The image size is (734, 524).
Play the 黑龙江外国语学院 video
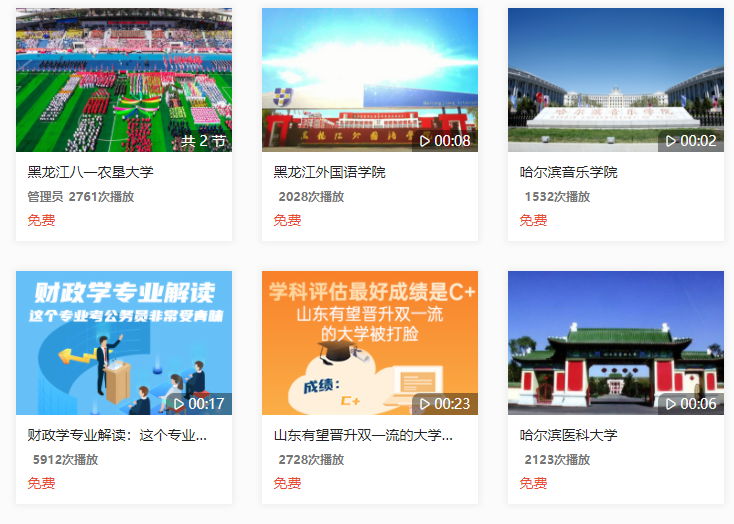(369, 81)
